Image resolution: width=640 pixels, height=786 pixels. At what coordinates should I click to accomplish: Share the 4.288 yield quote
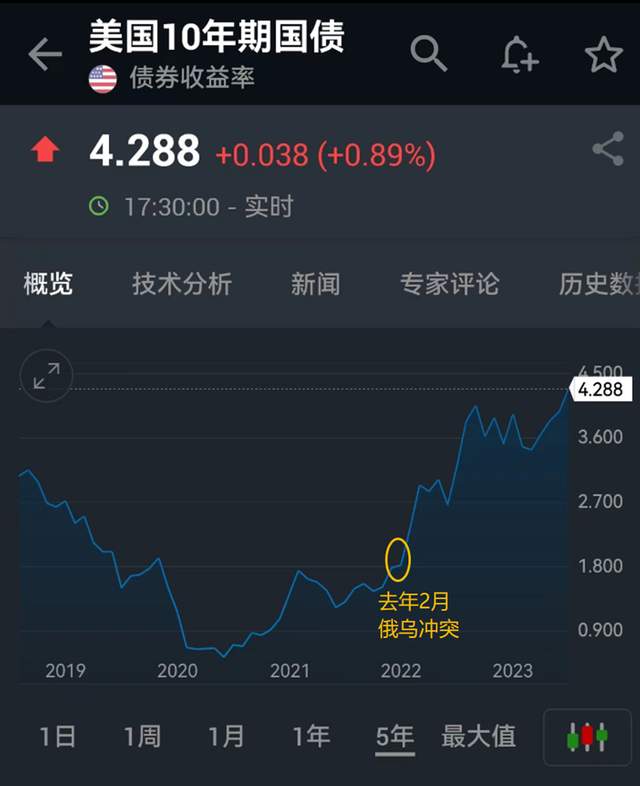coord(607,150)
